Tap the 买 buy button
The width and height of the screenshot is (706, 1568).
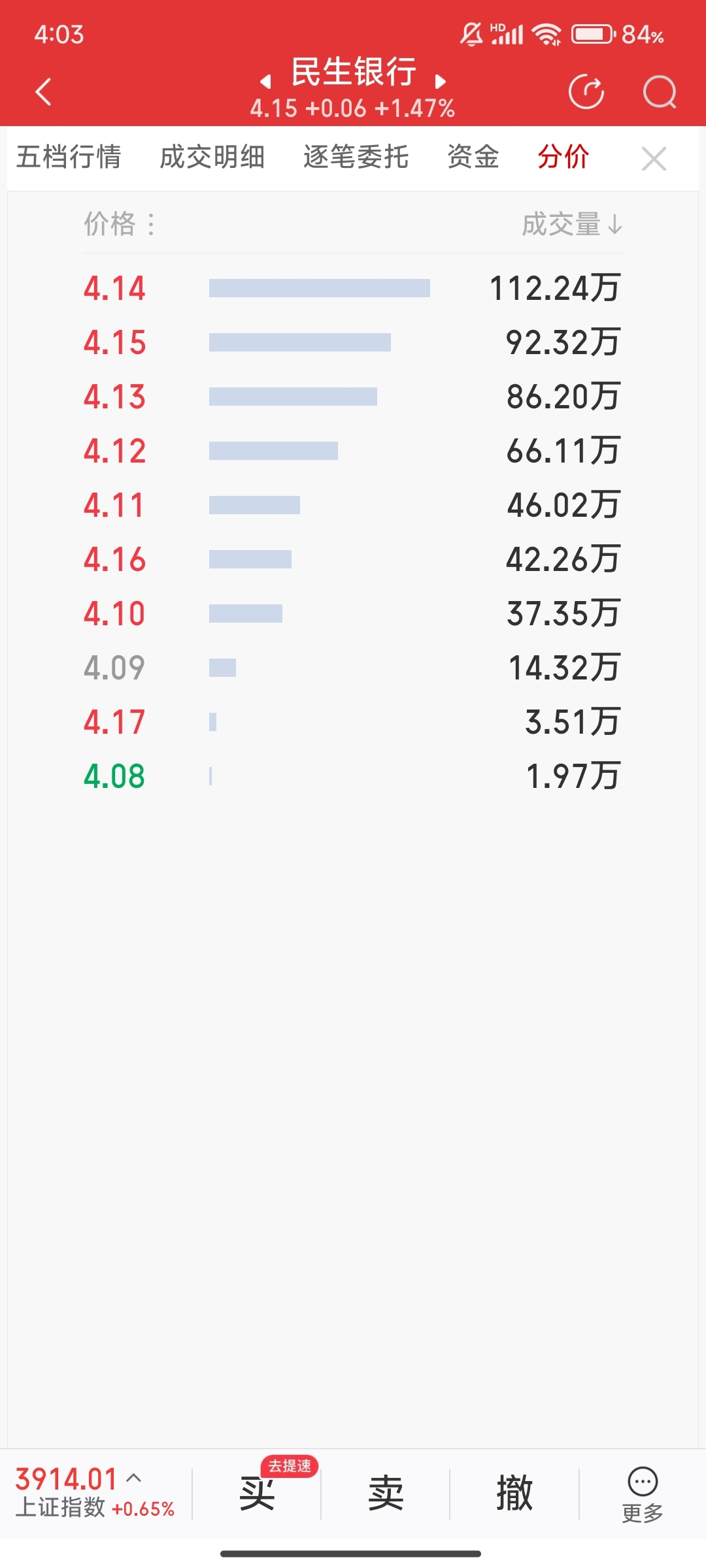(257, 1493)
